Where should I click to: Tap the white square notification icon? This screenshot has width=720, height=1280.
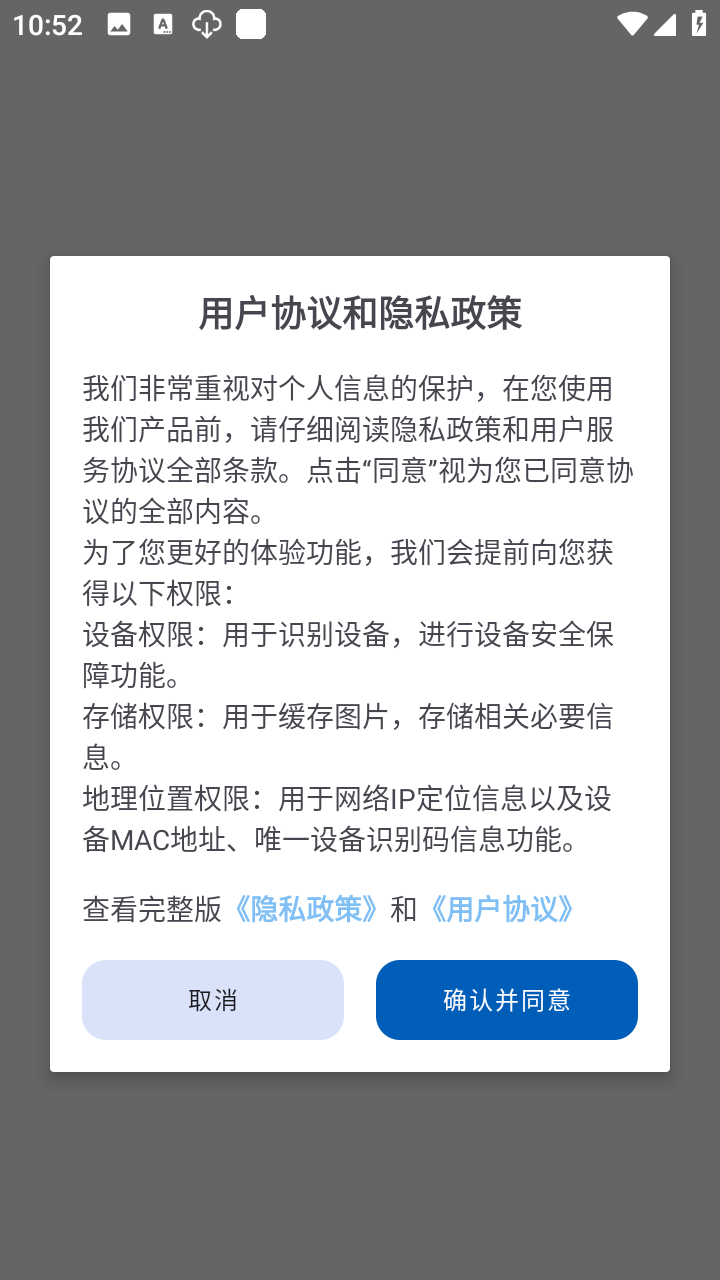pyautogui.click(x=249, y=24)
